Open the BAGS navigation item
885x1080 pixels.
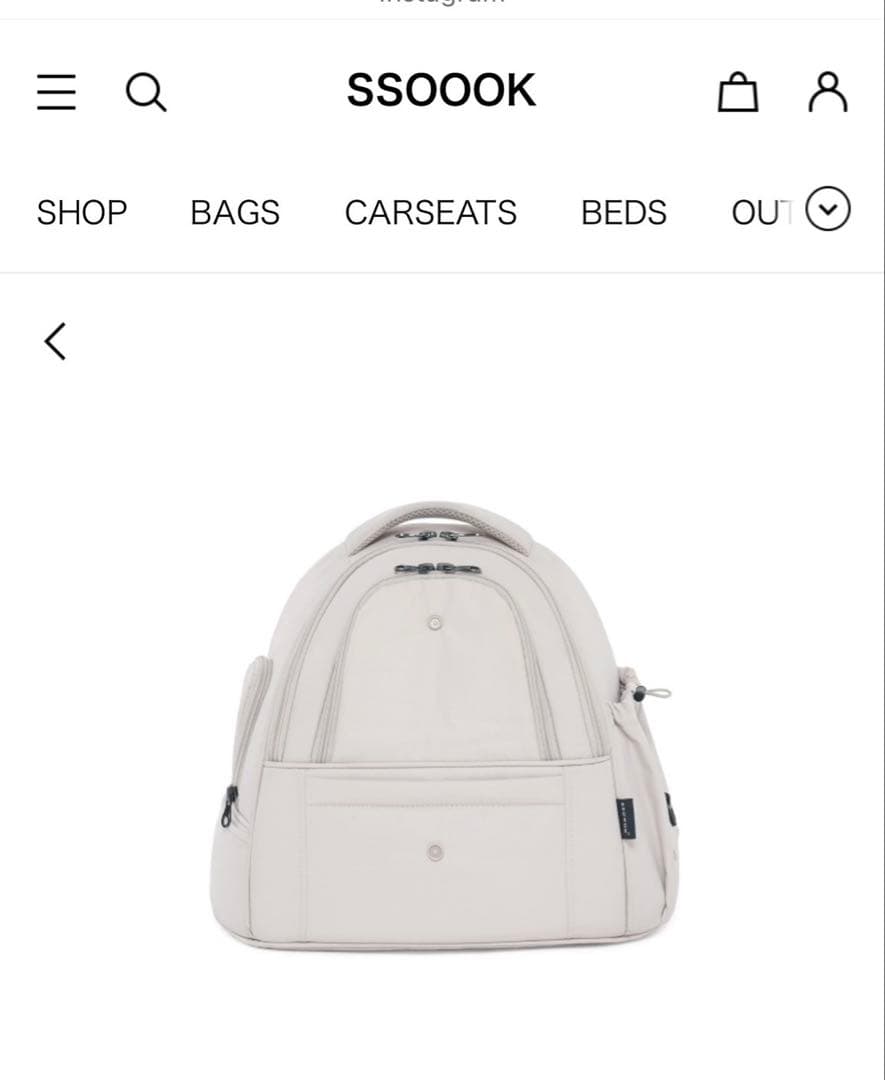pos(235,213)
